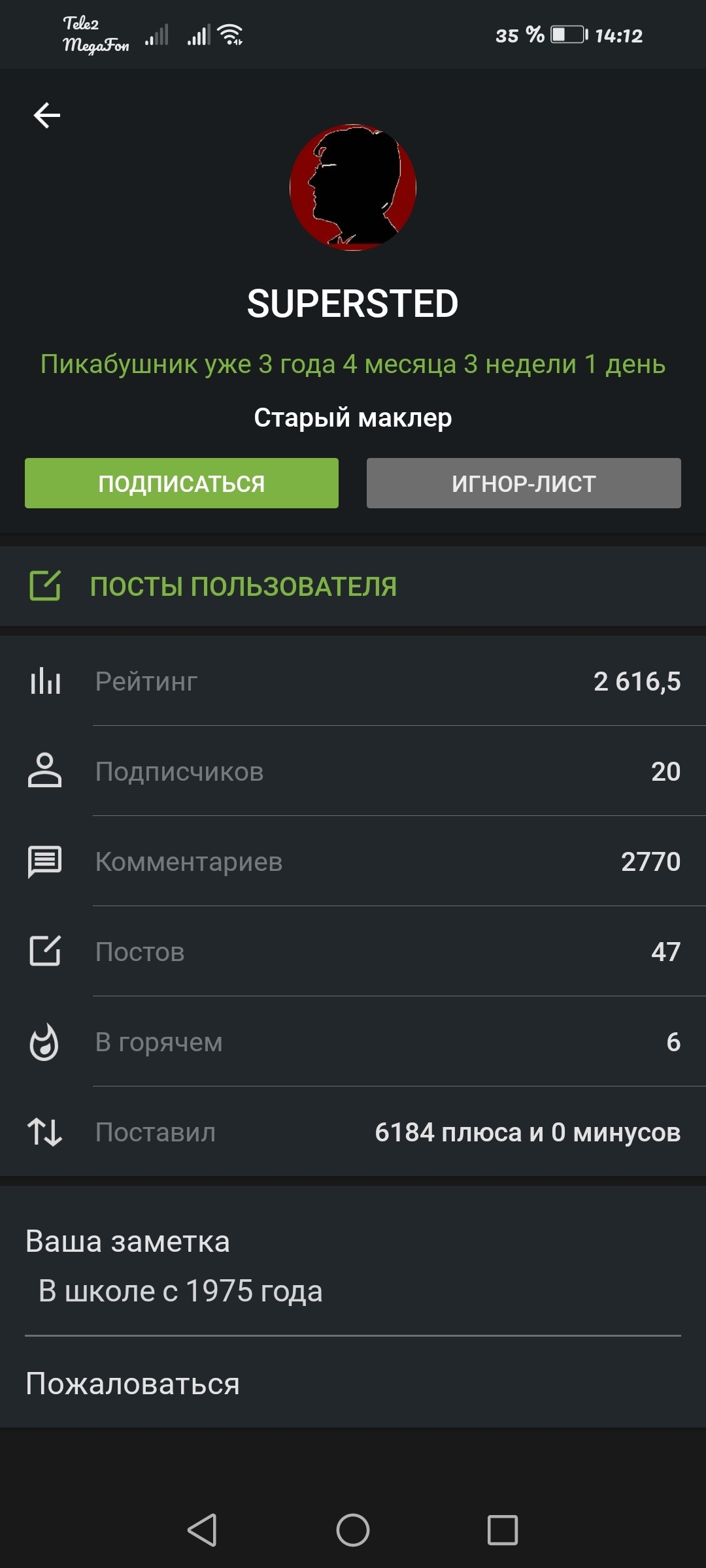The height and width of the screenshot is (1568, 706).
Task: Tap the system home button
Action: click(x=353, y=1530)
